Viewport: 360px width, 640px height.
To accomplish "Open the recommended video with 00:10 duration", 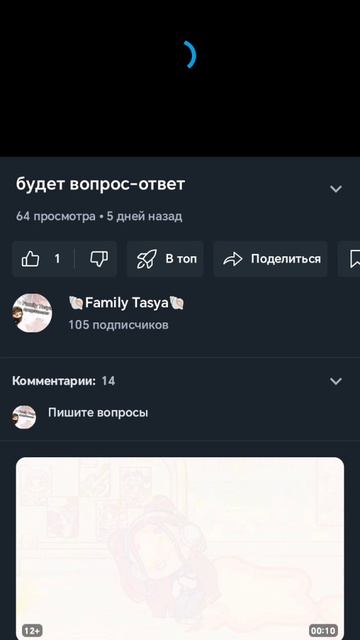I will pyautogui.click(x=180, y=548).
